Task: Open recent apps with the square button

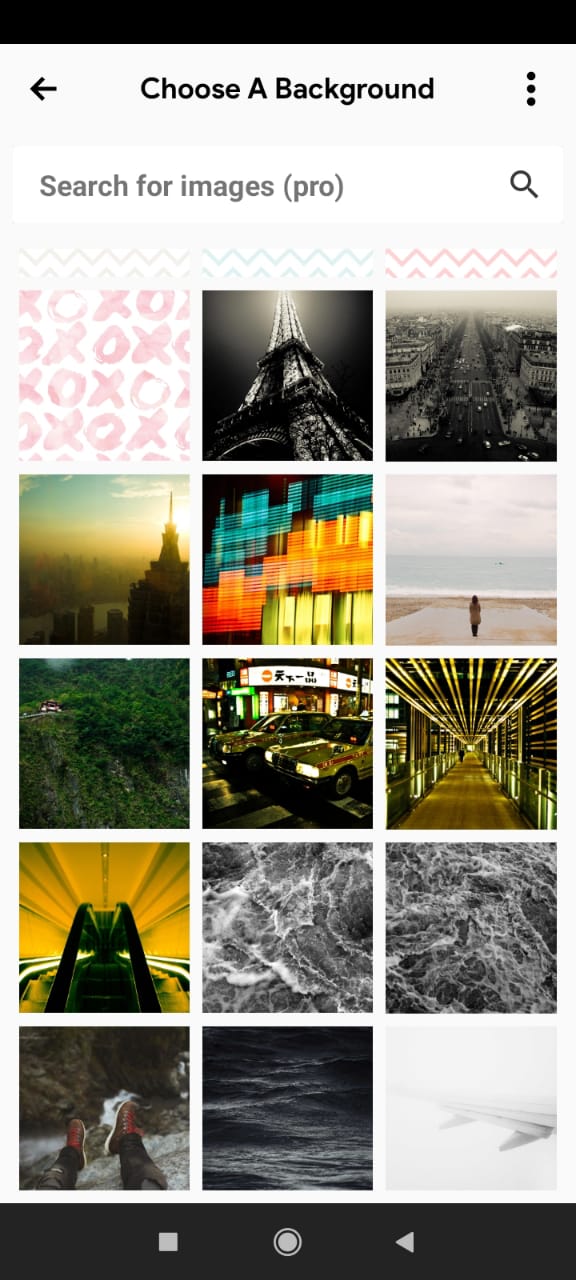Action: 168,1242
